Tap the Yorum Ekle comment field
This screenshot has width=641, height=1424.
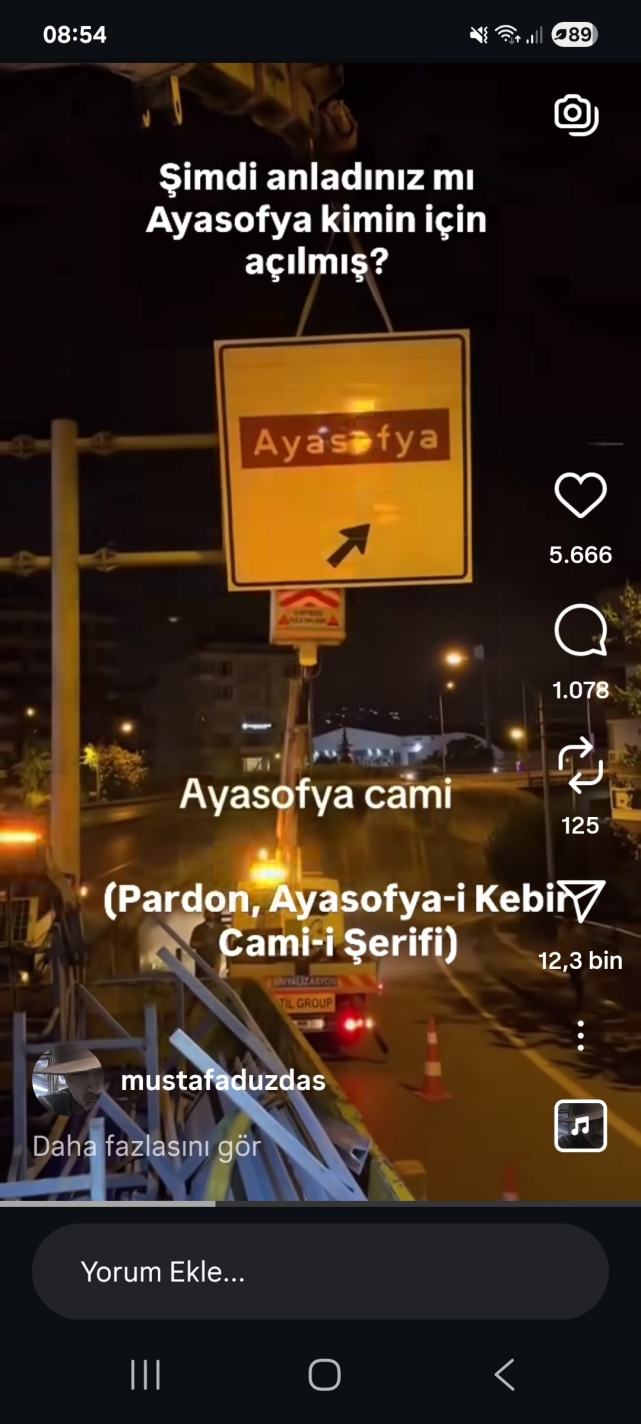(320, 1272)
